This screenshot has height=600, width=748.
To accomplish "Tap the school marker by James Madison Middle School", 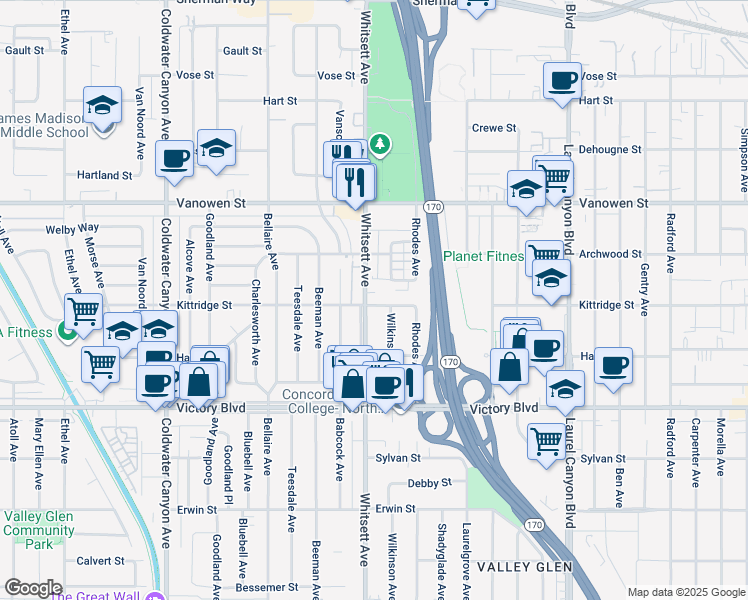I will (x=103, y=109).
